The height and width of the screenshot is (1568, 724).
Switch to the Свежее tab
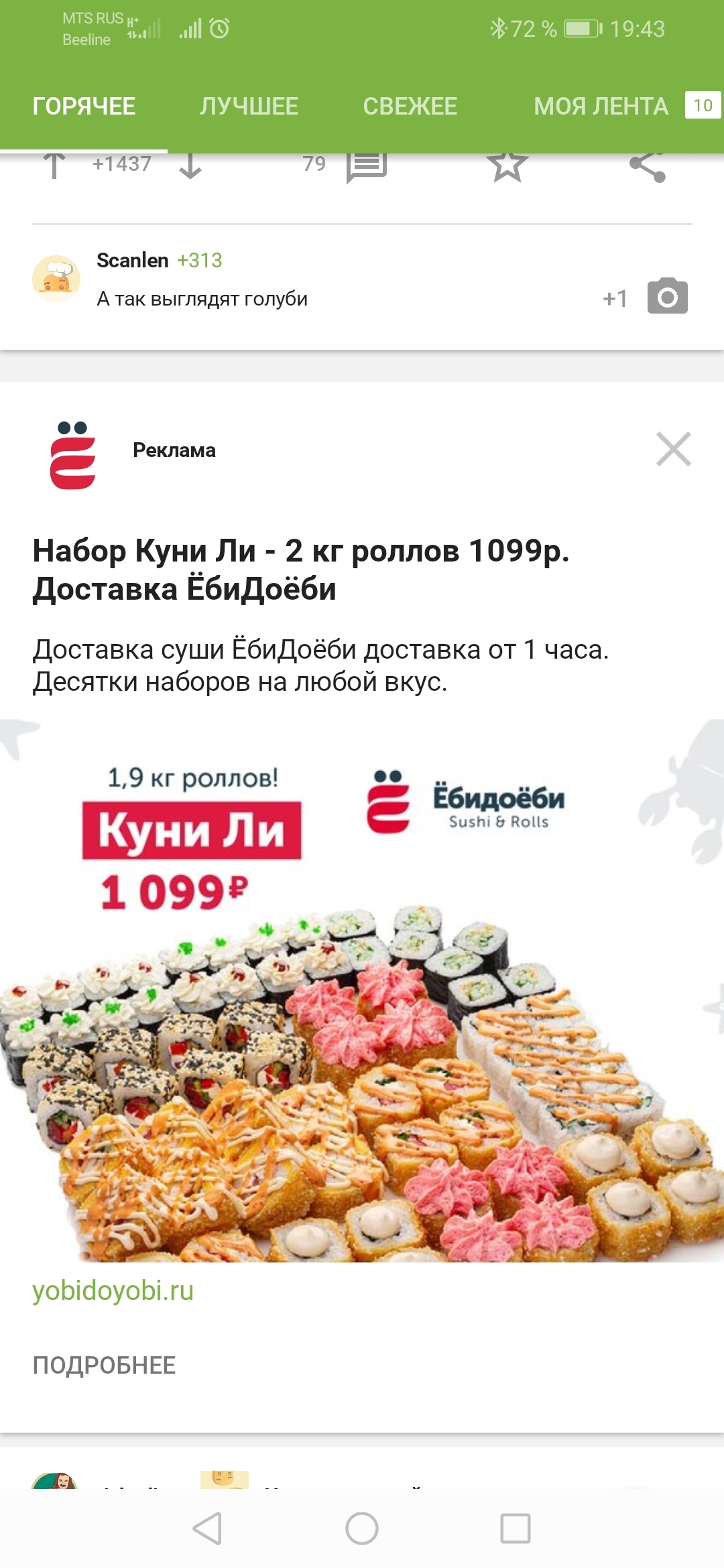410,107
